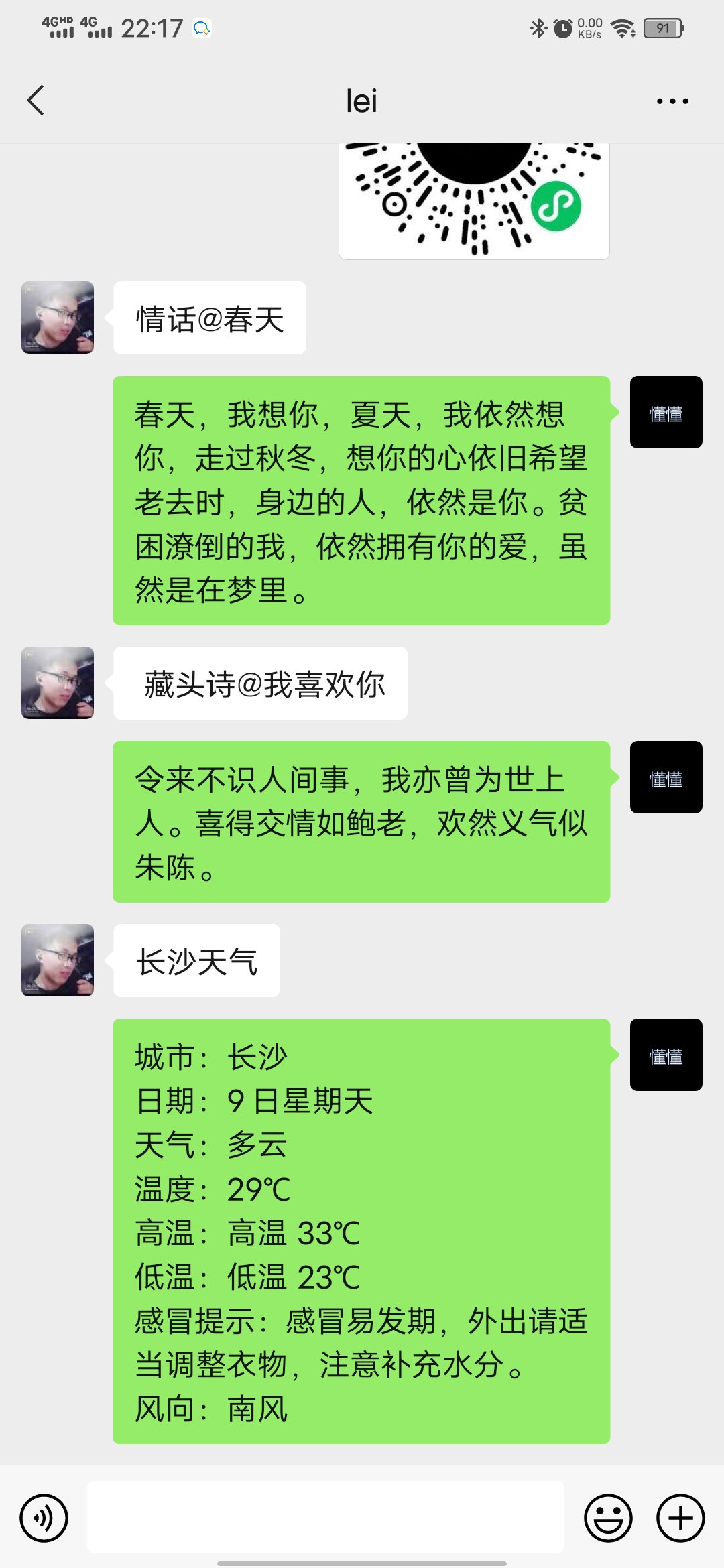The width and height of the screenshot is (724, 1568).
Task: Open 懂懂 bot avatar beside weather reply
Action: [x=666, y=1054]
